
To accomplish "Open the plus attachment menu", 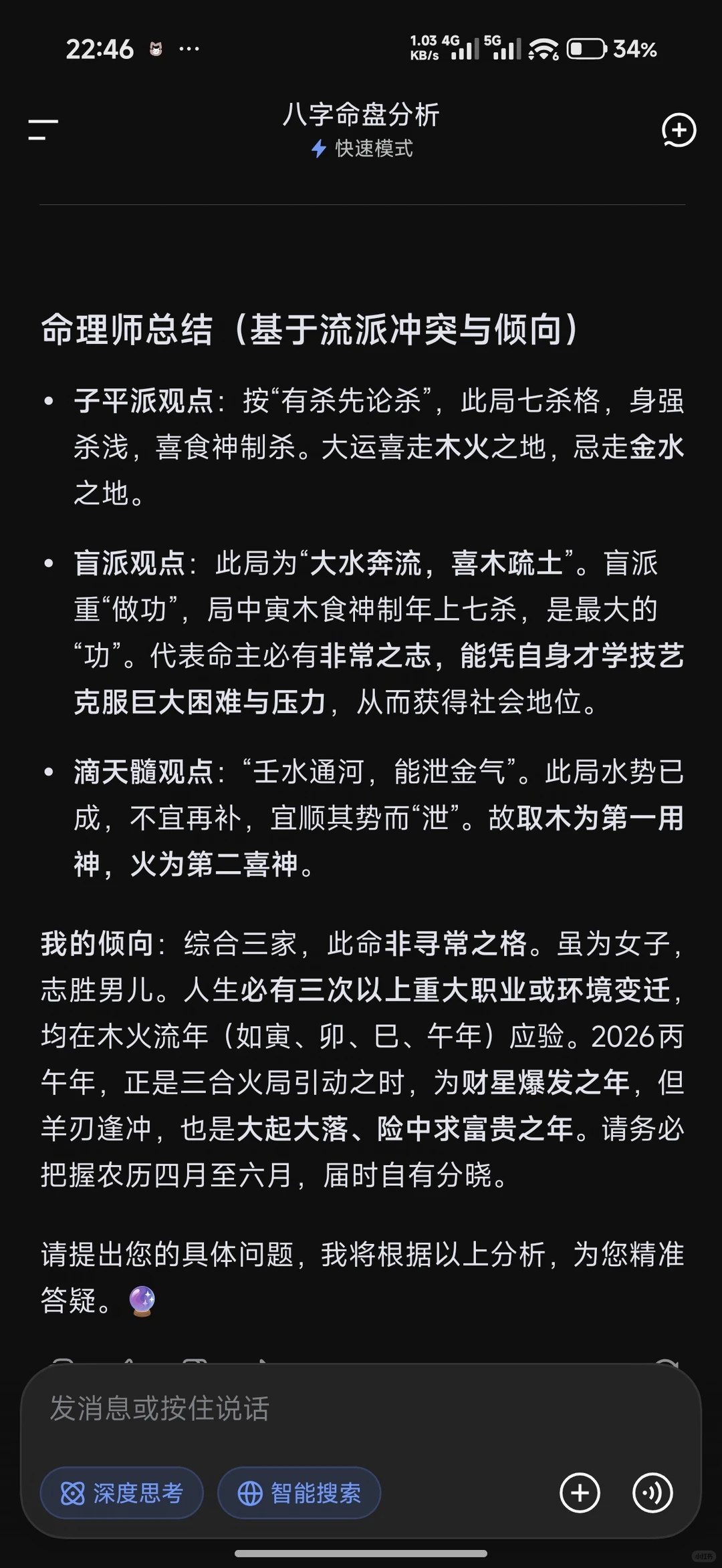I will click(x=579, y=1493).
